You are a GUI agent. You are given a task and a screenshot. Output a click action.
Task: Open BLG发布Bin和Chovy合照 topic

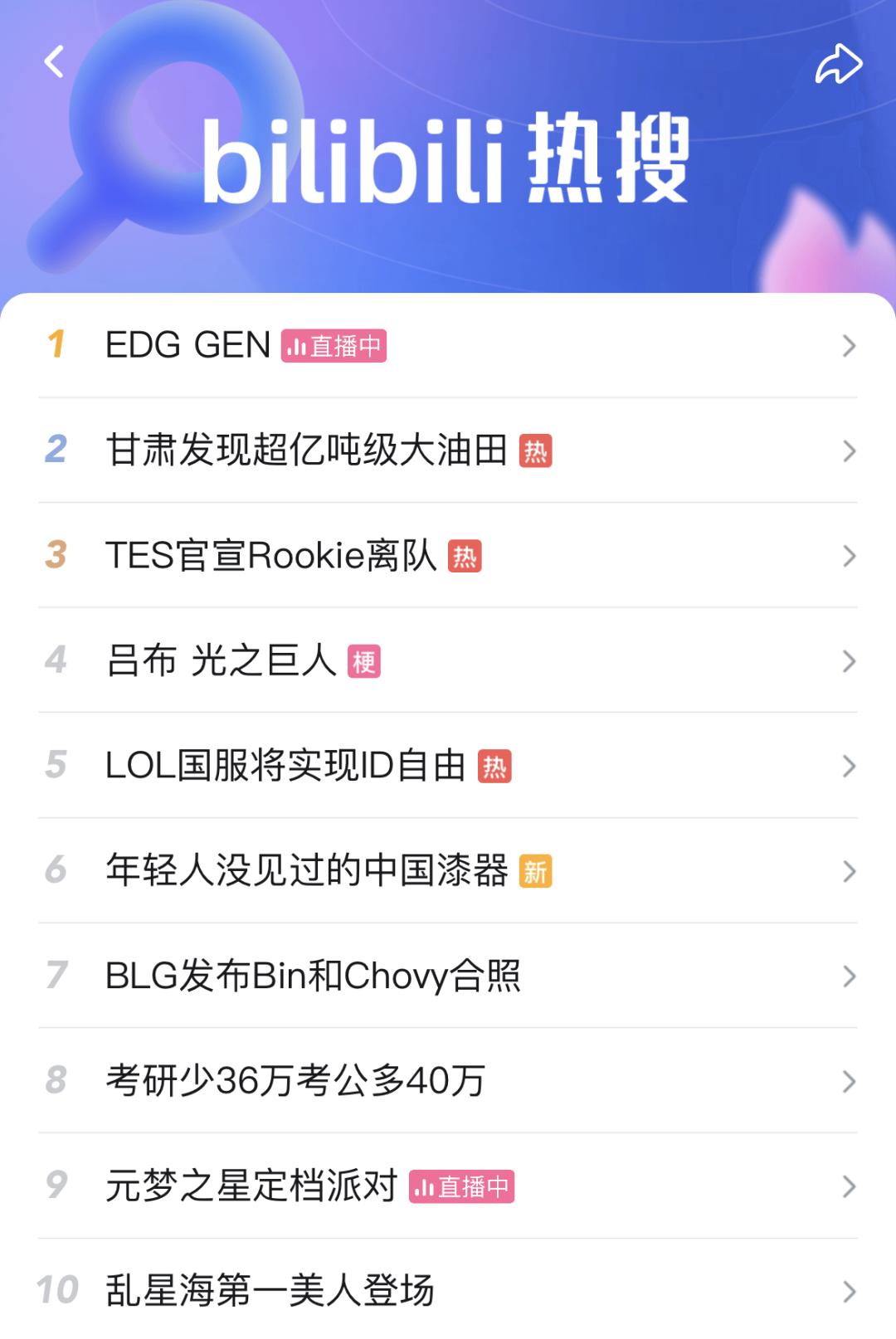[x=448, y=976]
